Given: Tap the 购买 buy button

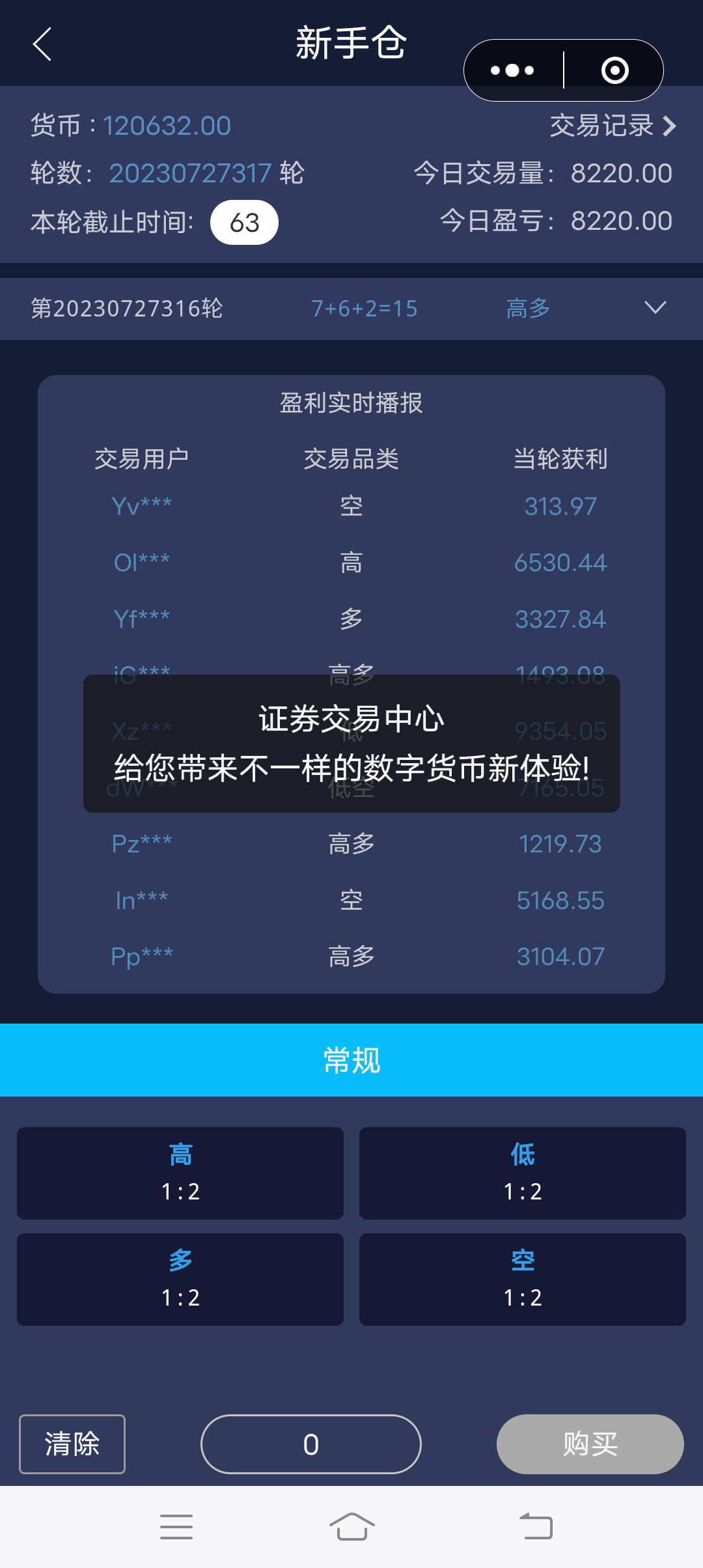Looking at the screenshot, I should pyautogui.click(x=590, y=1444).
